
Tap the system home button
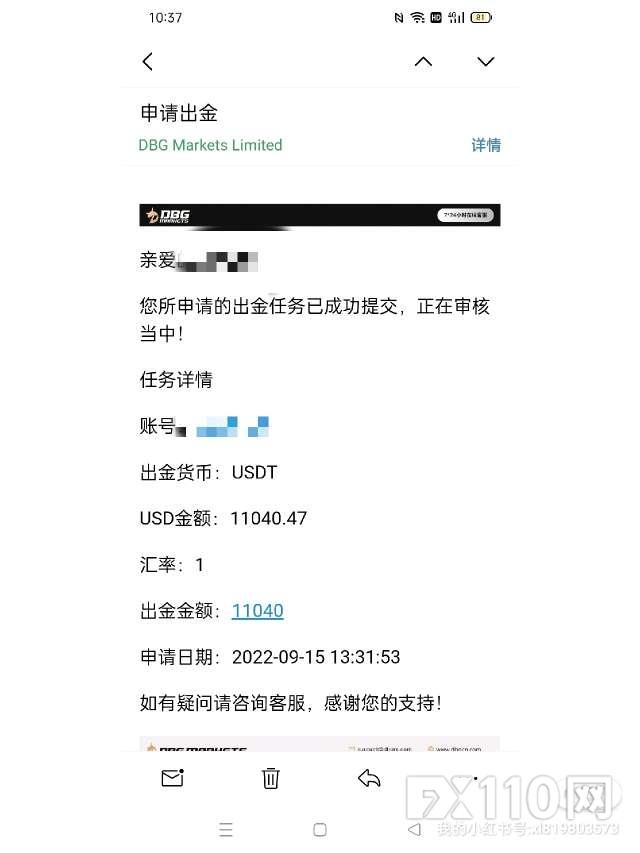[x=320, y=830]
